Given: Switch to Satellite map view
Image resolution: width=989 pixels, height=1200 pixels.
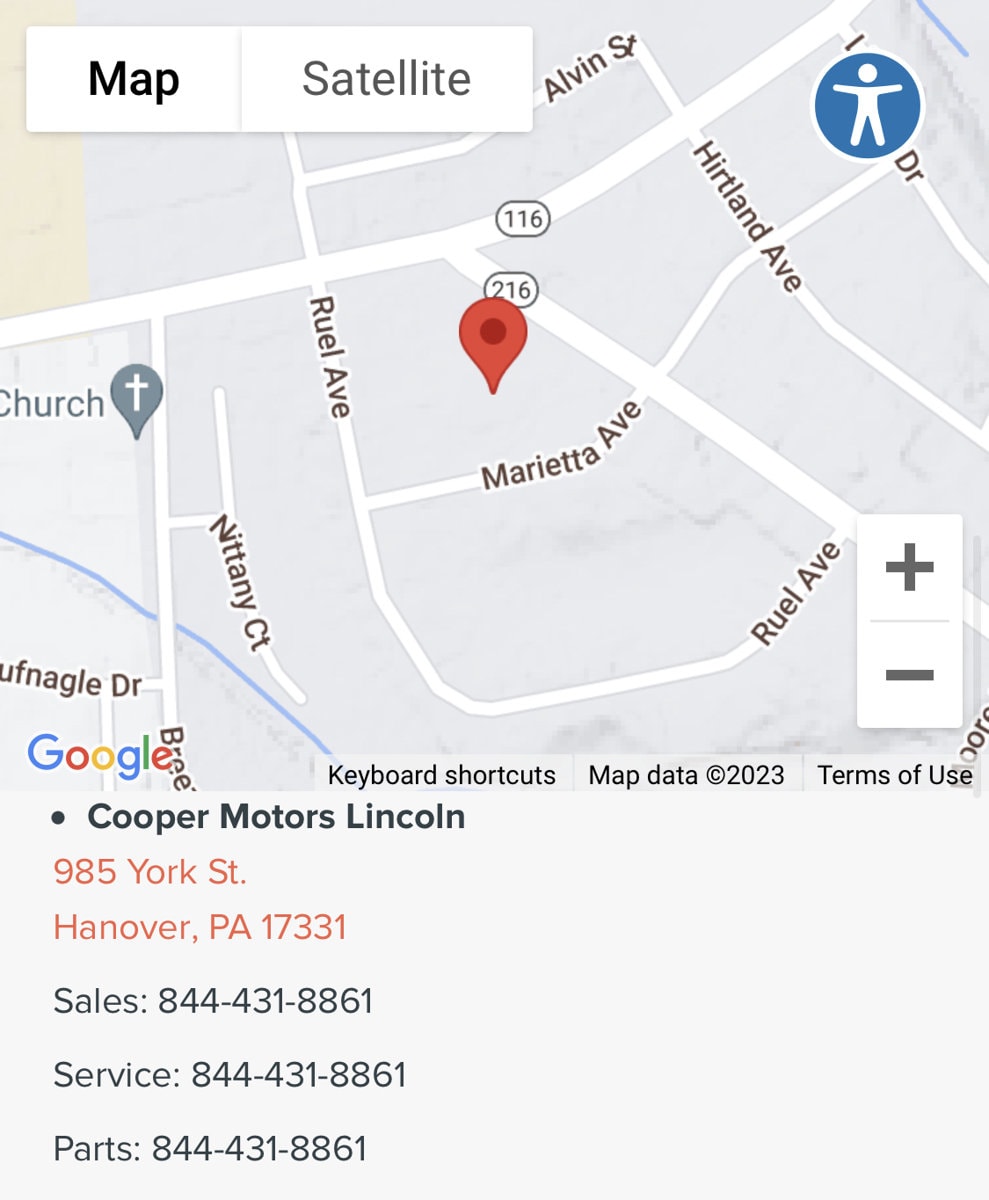Looking at the screenshot, I should coord(386,79).
